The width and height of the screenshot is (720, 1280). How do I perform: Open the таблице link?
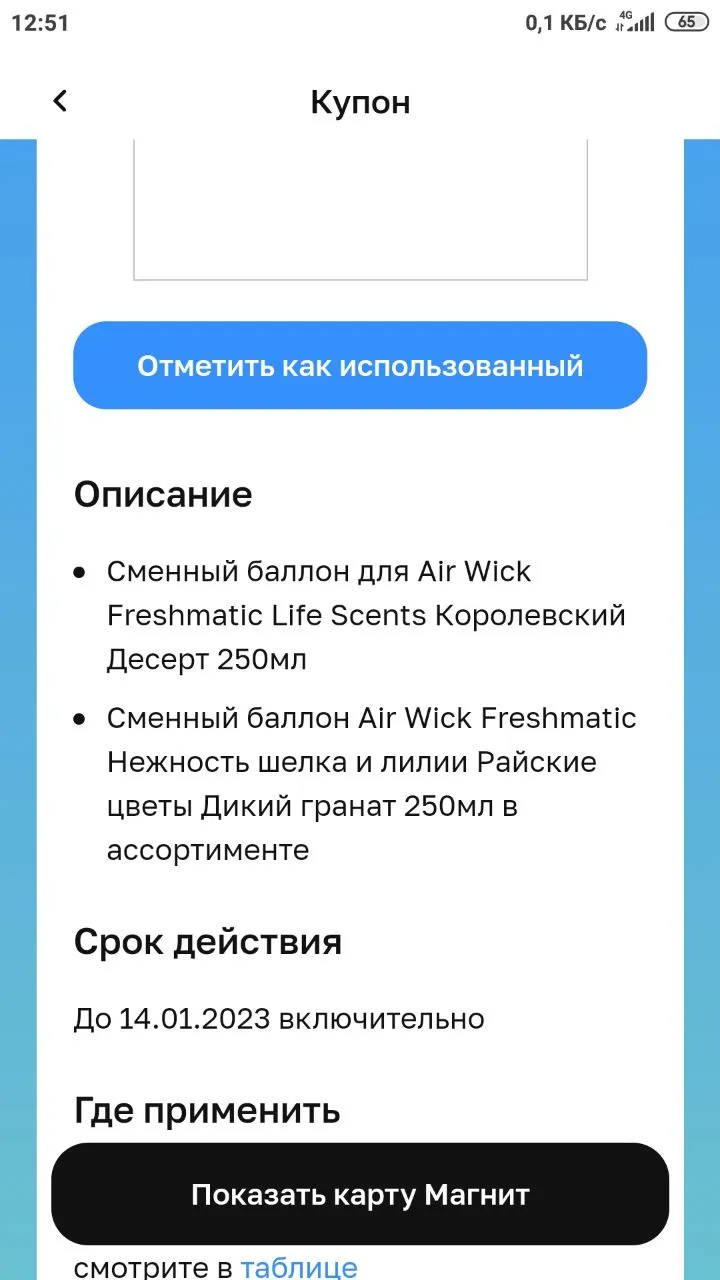click(299, 1267)
